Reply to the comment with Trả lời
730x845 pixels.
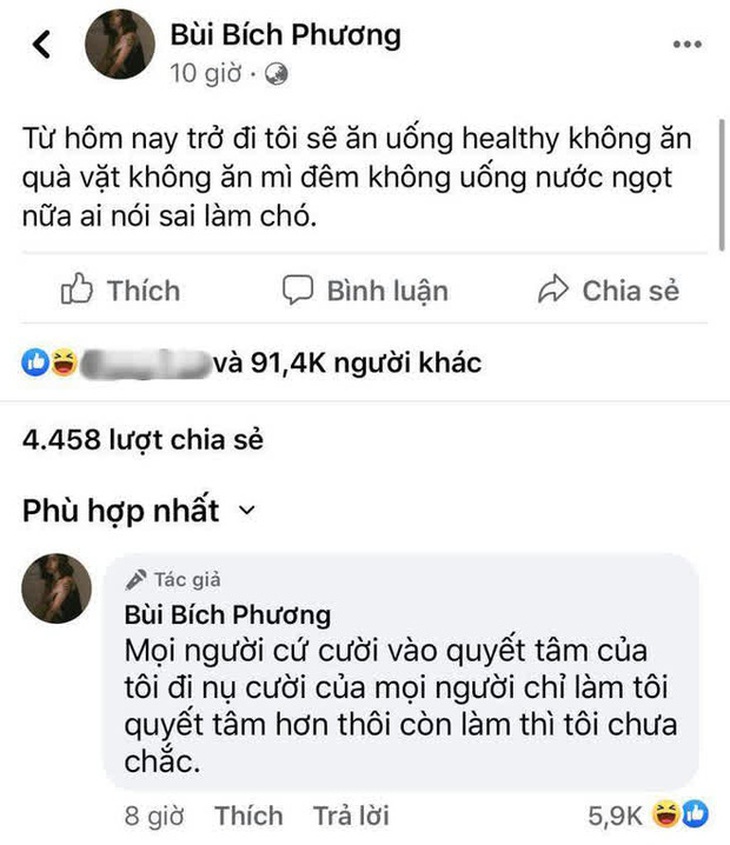coord(351,816)
